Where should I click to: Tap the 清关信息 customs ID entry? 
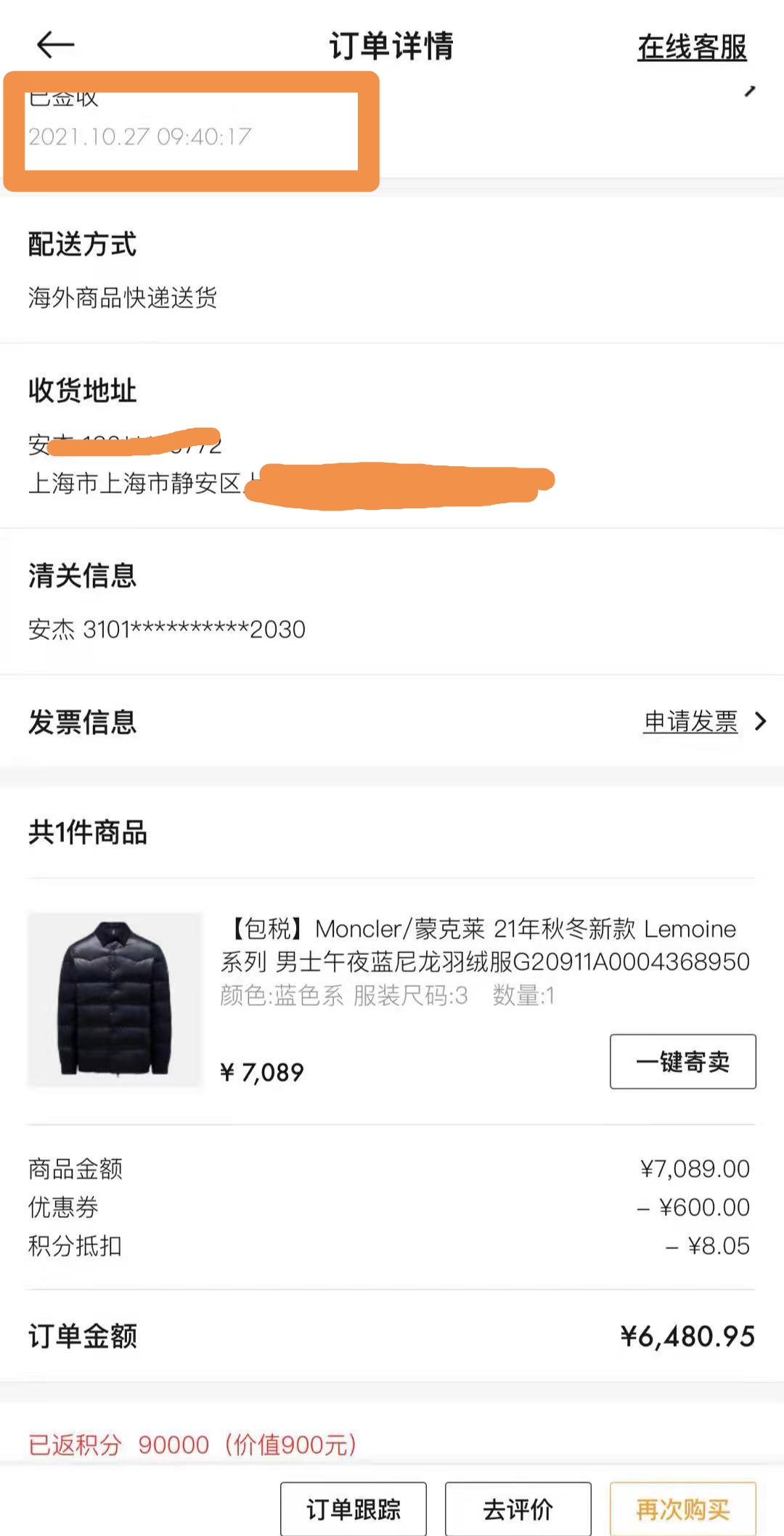tap(165, 629)
